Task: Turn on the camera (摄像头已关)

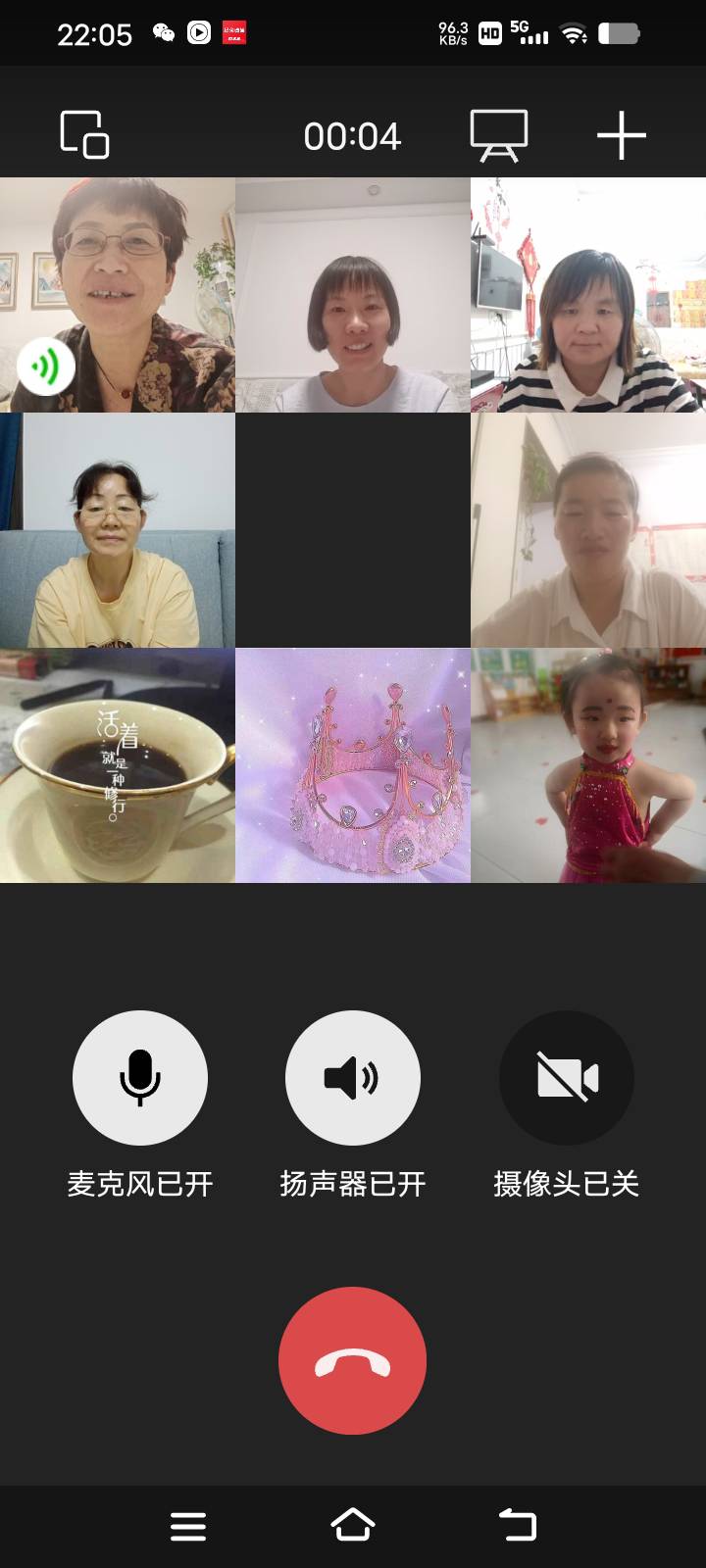Action: (x=567, y=1078)
